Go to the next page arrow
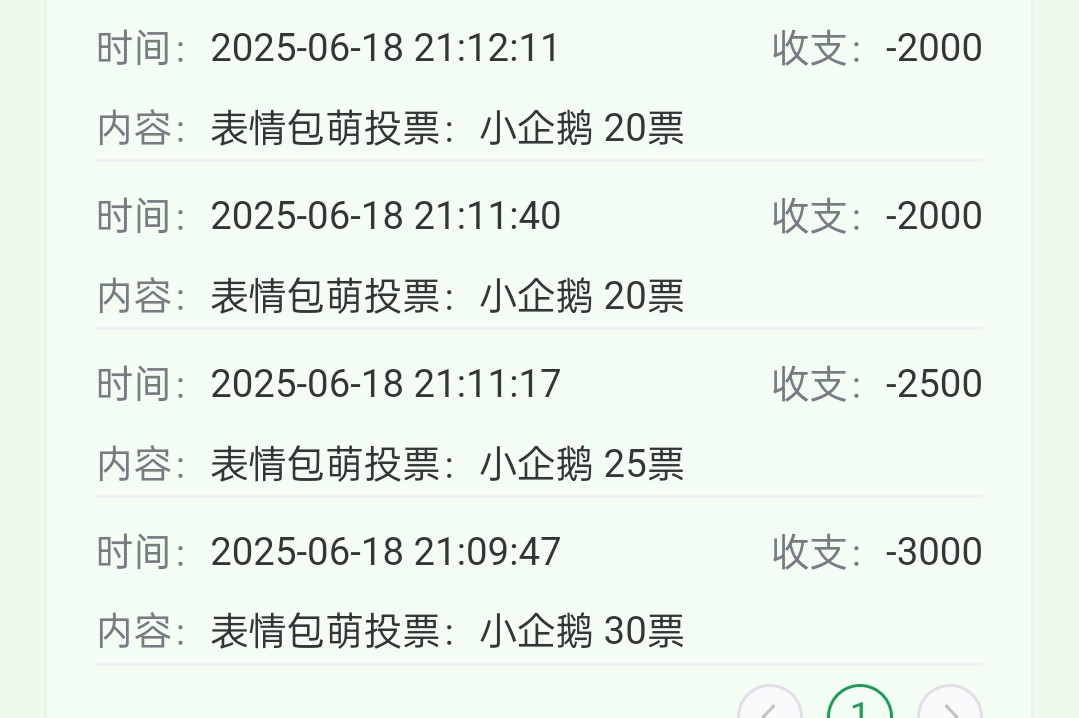Image resolution: width=1079 pixels, height=718 pixels. pos(949,707)
